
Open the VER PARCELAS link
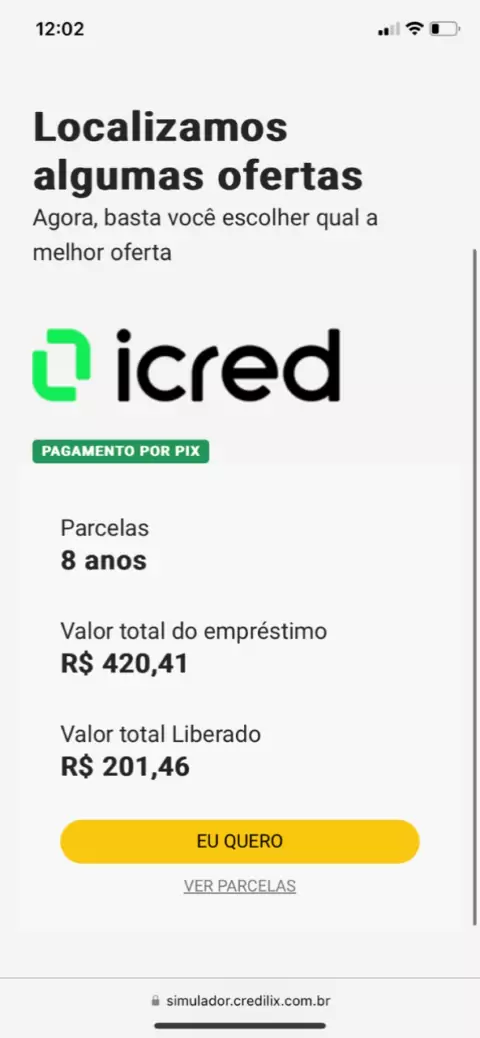coord(240,886)
